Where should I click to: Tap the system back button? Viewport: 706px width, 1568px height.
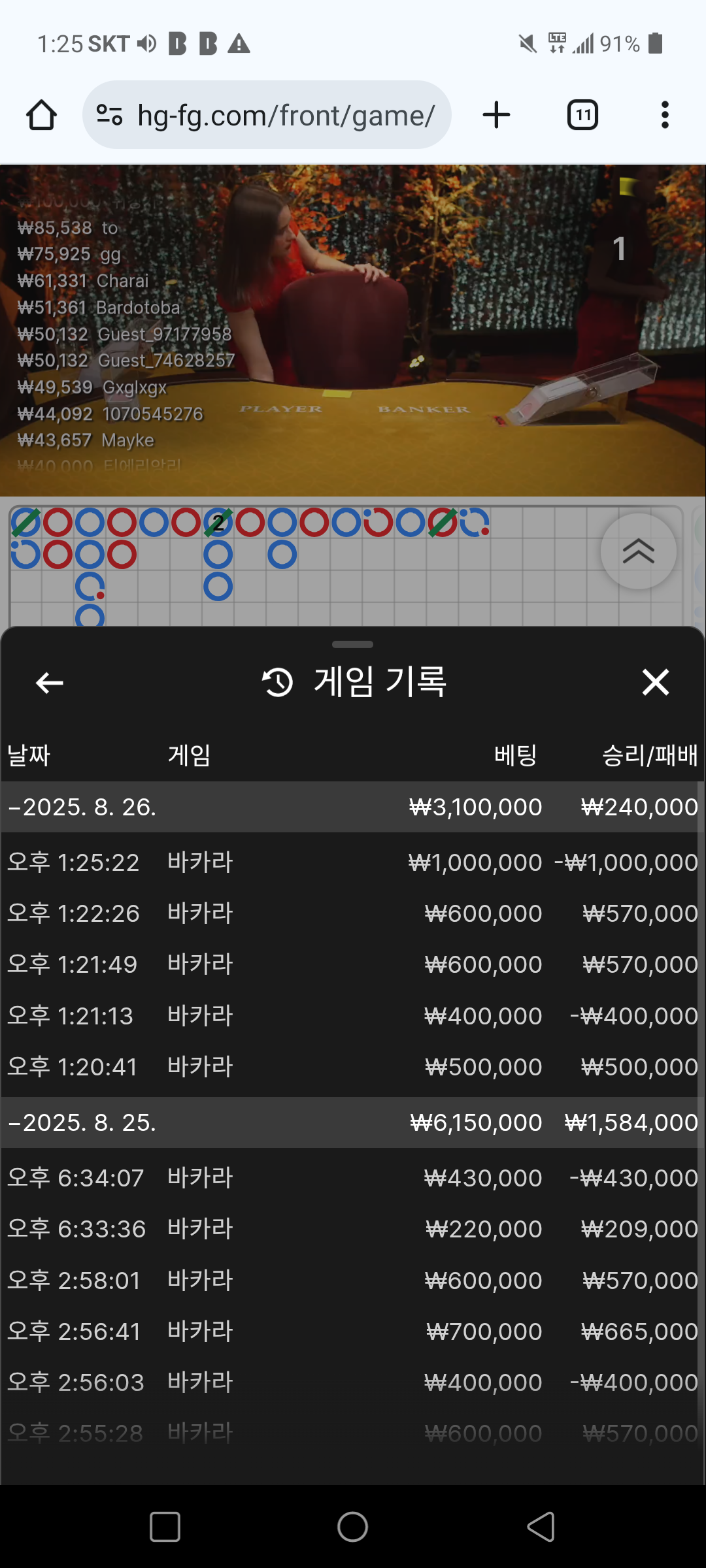pos(541,1527)
